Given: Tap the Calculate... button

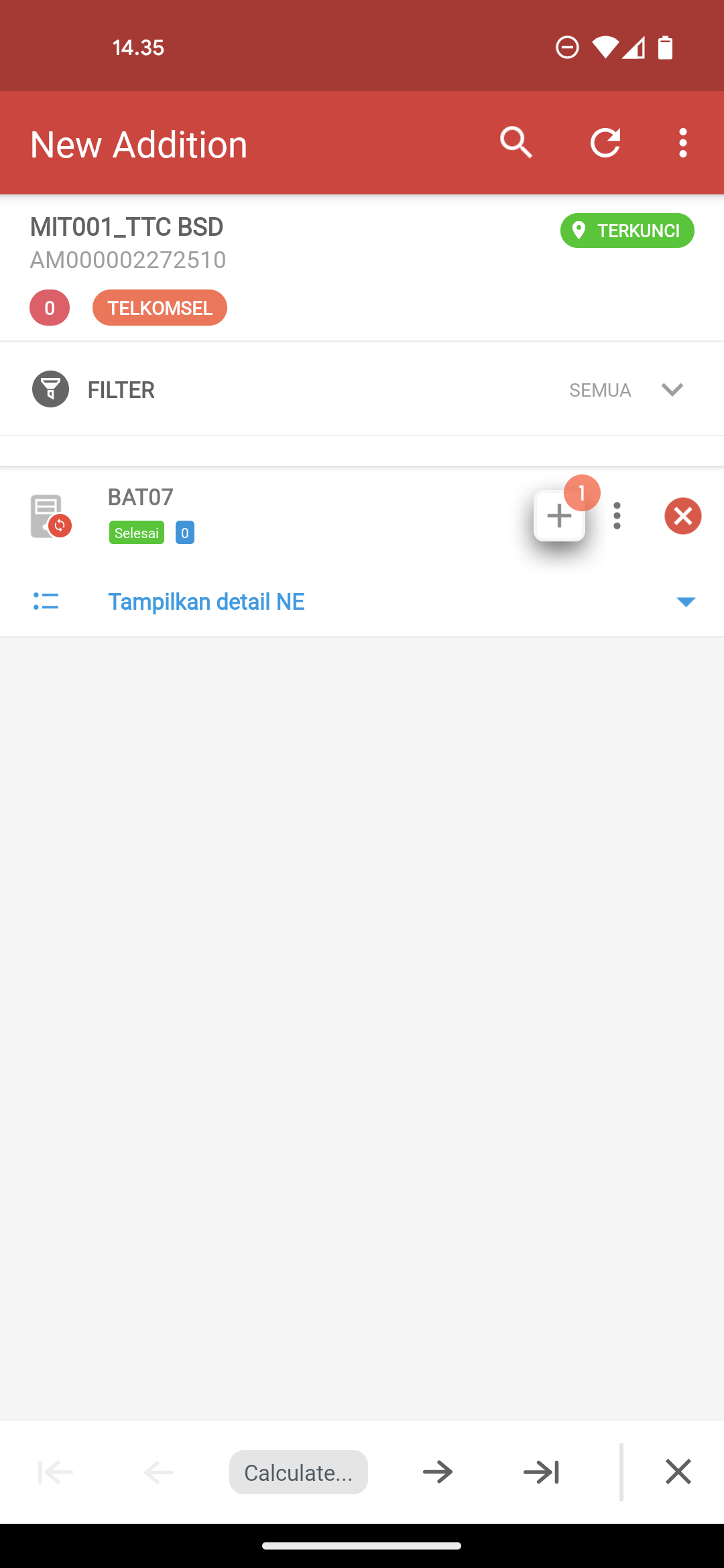Looking at the screenshot, I should (298, 1472).
